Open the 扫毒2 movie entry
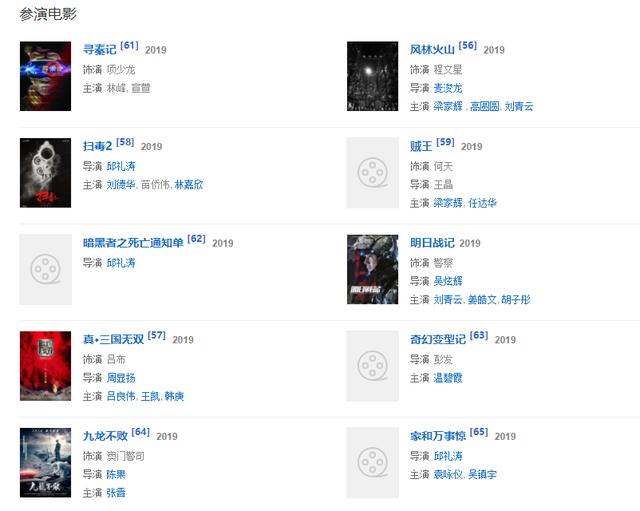Screen dimensions: 640x511 pyautogui.click(x=95, y=146)
